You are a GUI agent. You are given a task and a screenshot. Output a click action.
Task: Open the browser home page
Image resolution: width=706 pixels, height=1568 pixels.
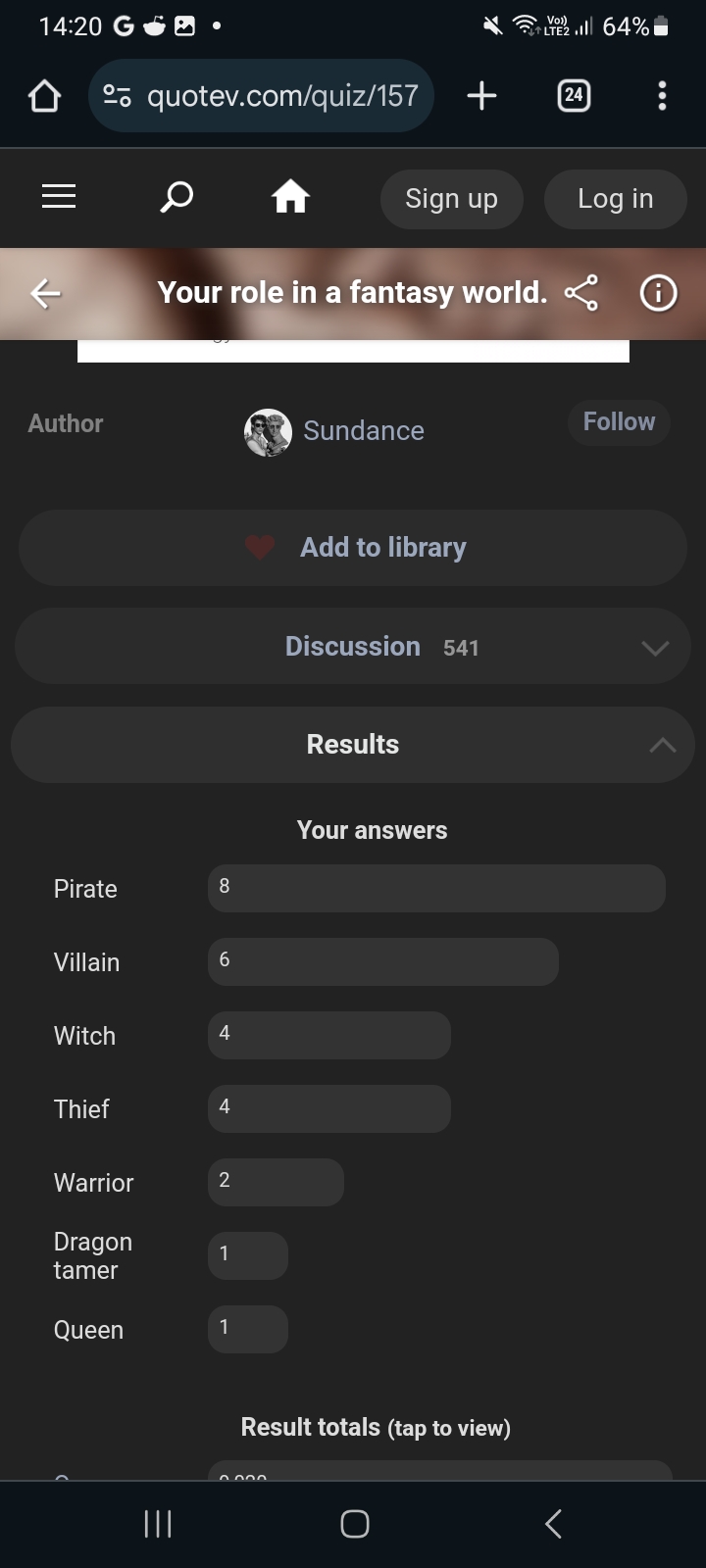[45, 96]
